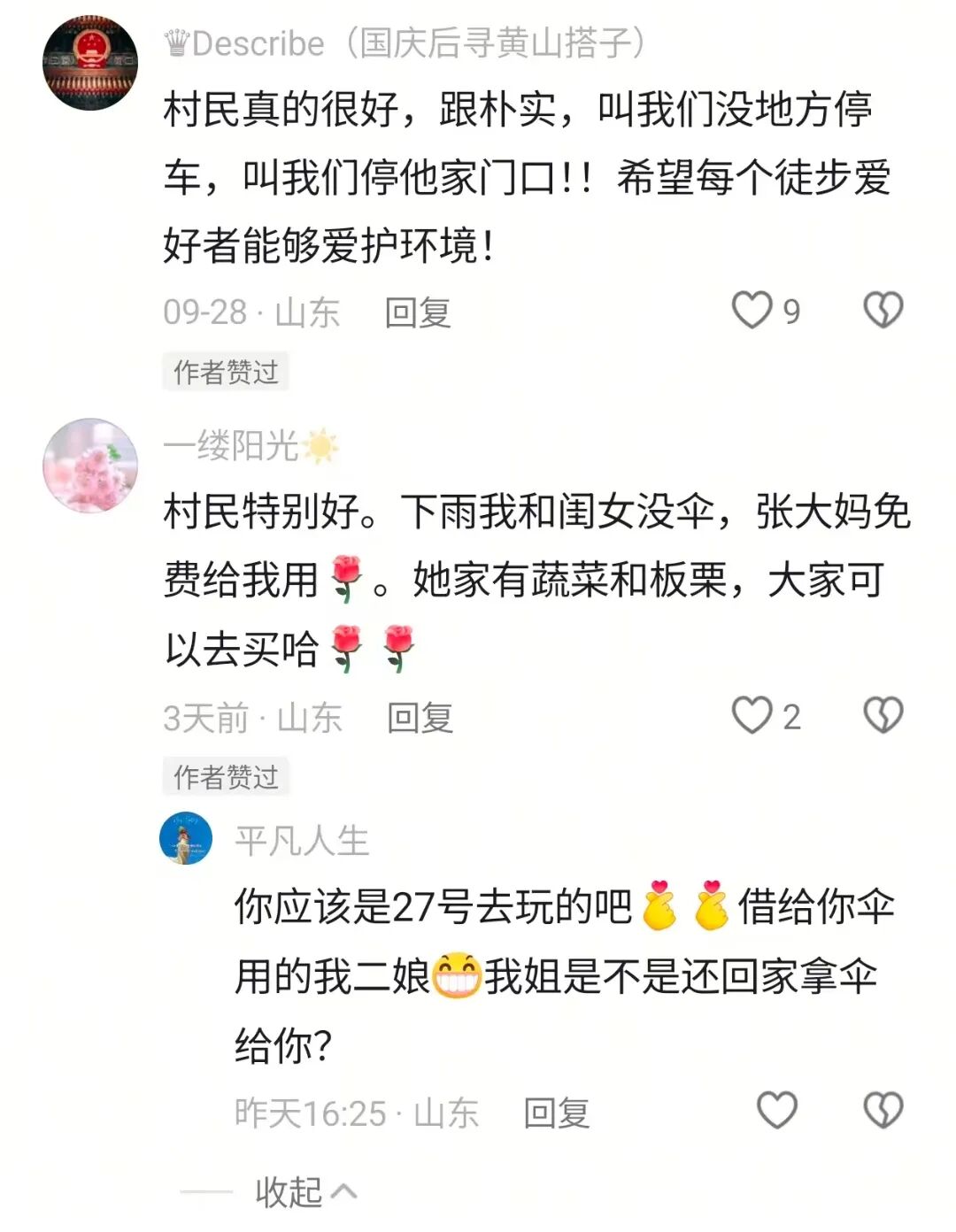Like the reply by 平凡人生
The image size is (956, 1232).
pos(777,1110)
